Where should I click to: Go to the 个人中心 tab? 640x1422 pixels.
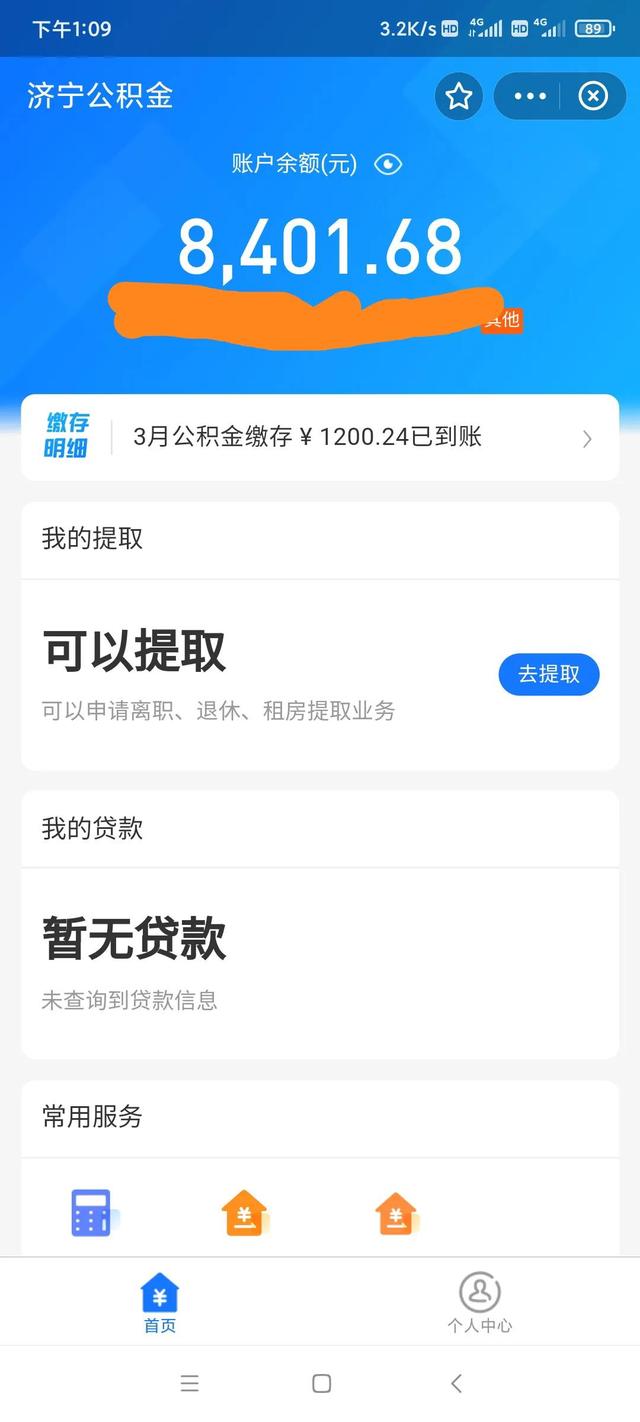(479, 1304)
